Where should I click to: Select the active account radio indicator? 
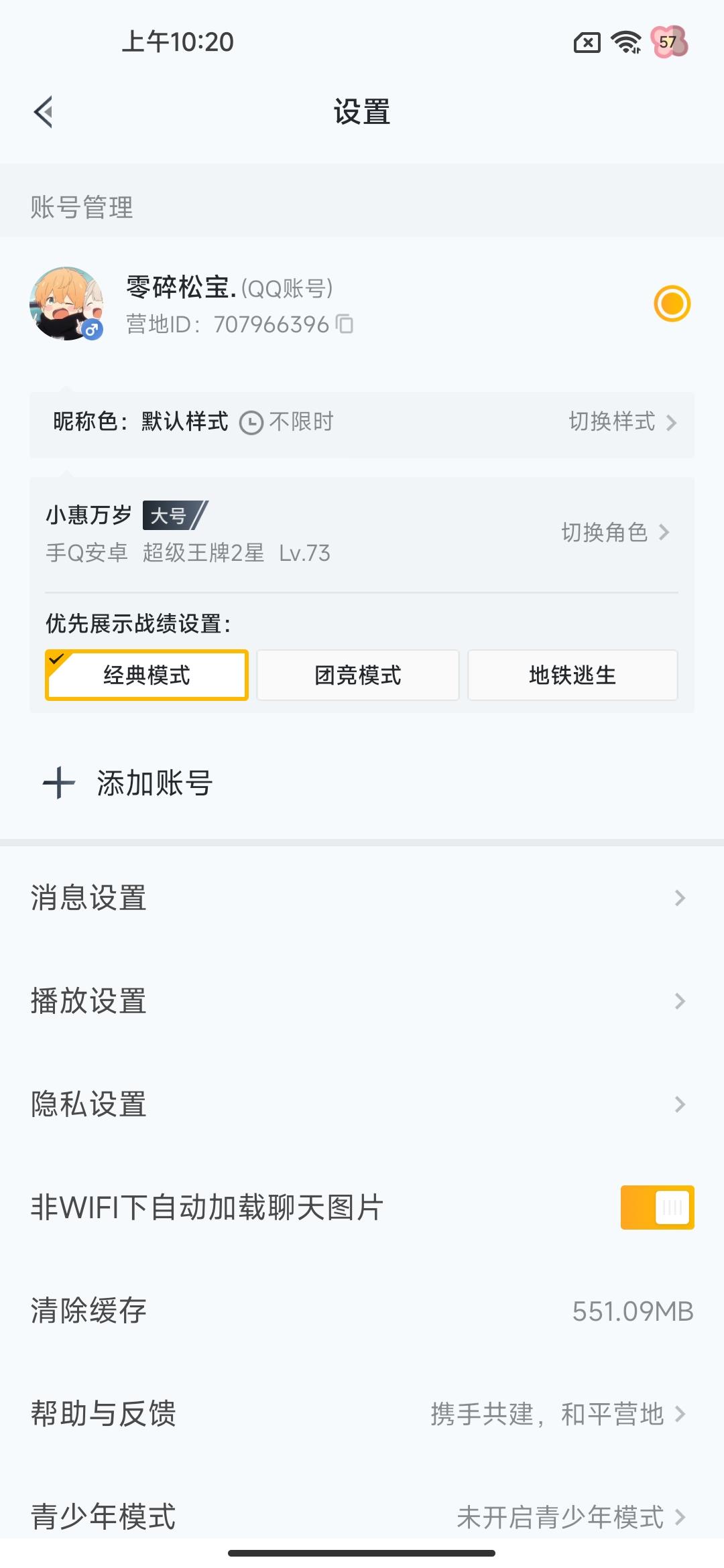pos(672,303)
